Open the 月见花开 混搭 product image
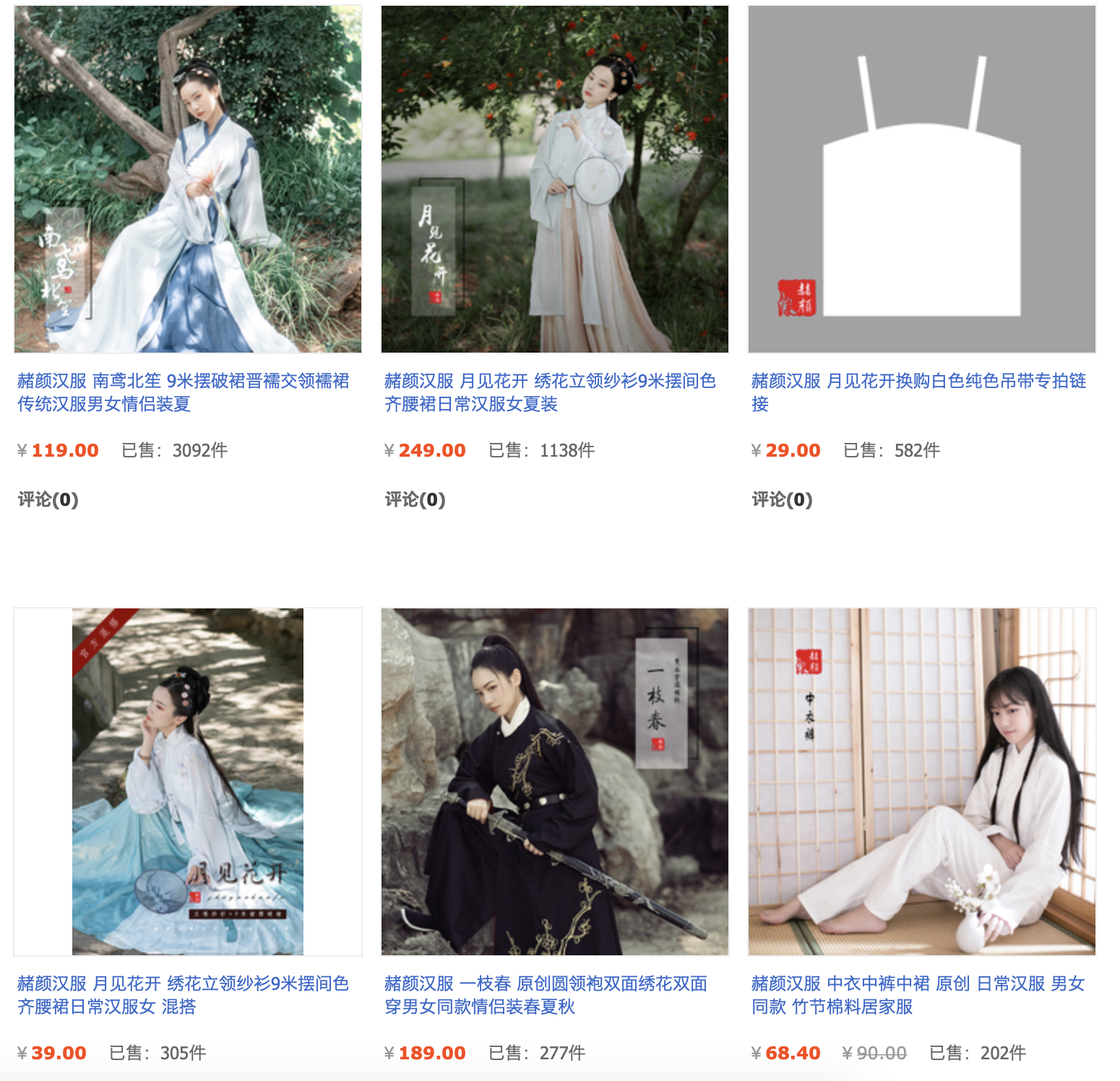The height and width of the screenshot is (1081, 1120). click(x=188, y=782)
